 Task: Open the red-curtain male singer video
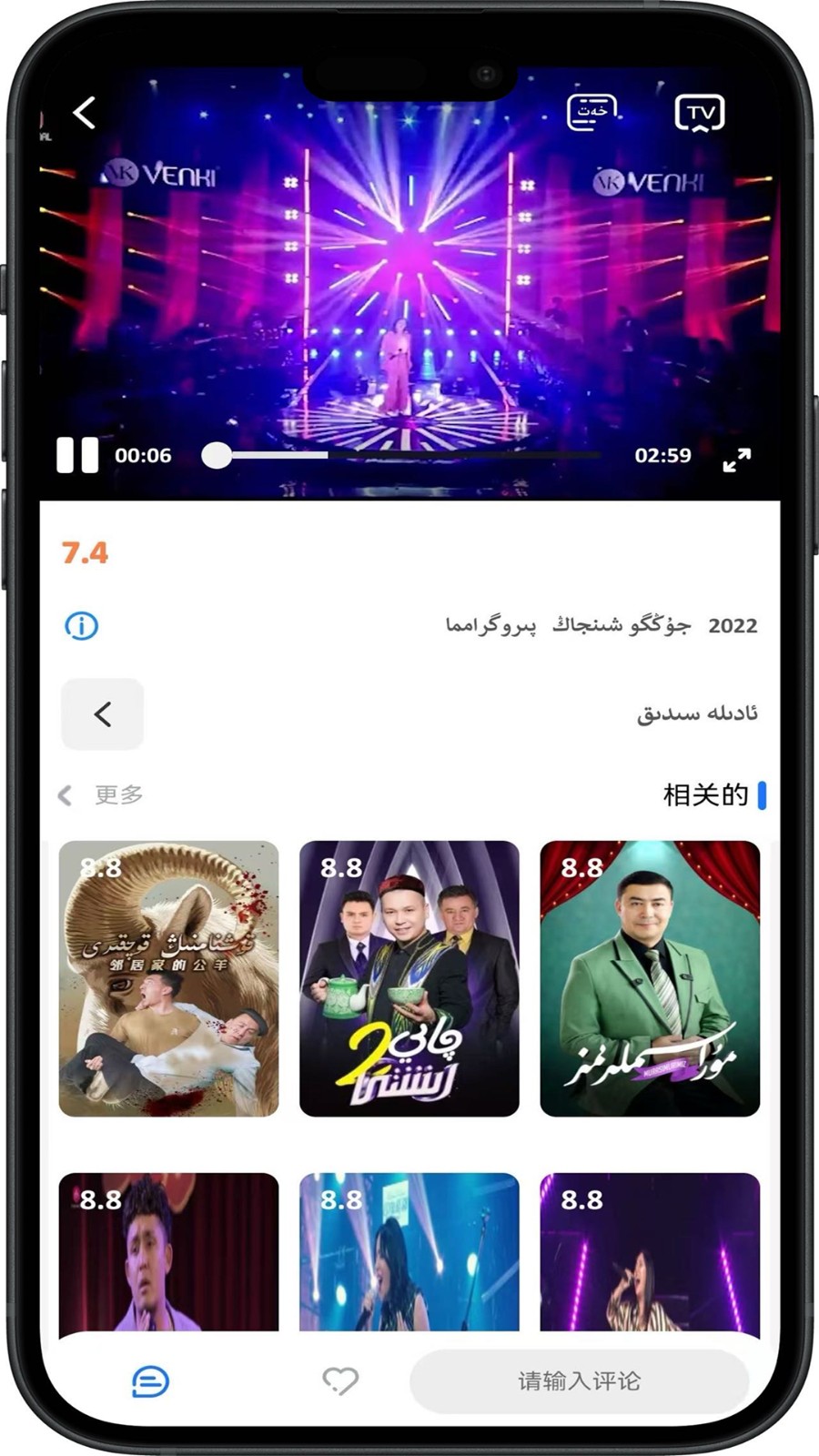pos(168,1251)
